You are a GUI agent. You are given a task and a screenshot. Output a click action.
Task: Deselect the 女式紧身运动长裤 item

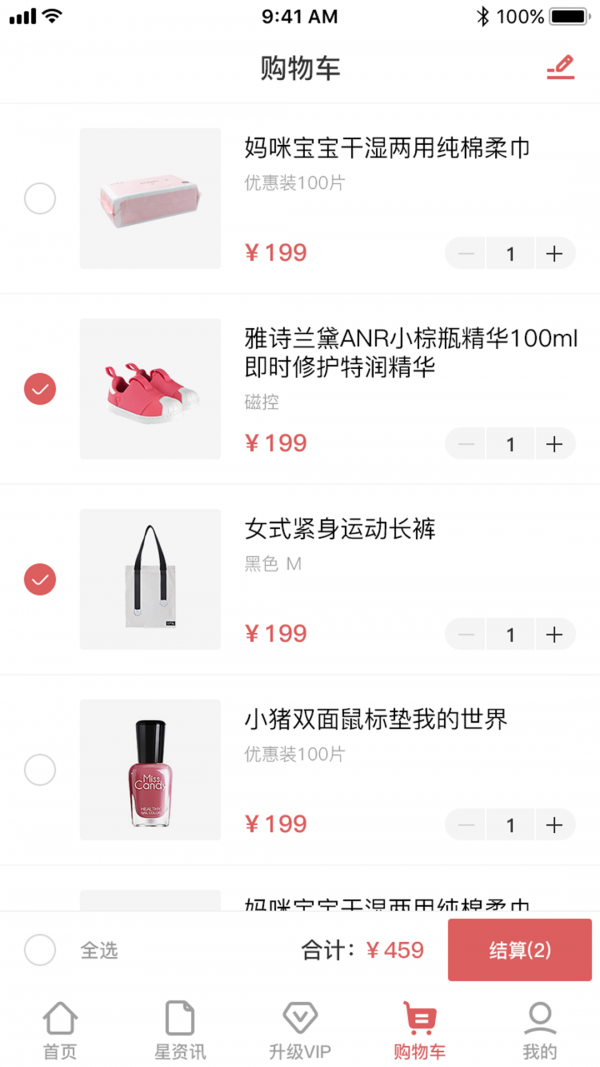40,579
